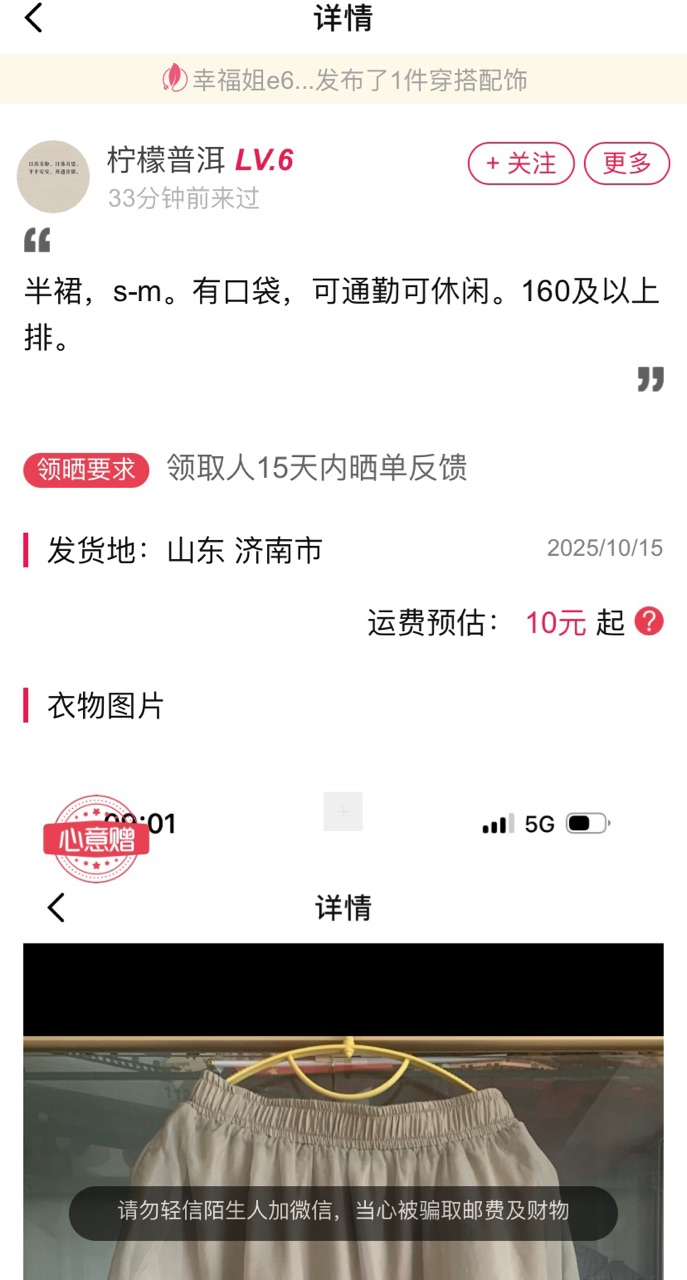Open the 幸福姐e6 notification banner

(x=343, y=79)
